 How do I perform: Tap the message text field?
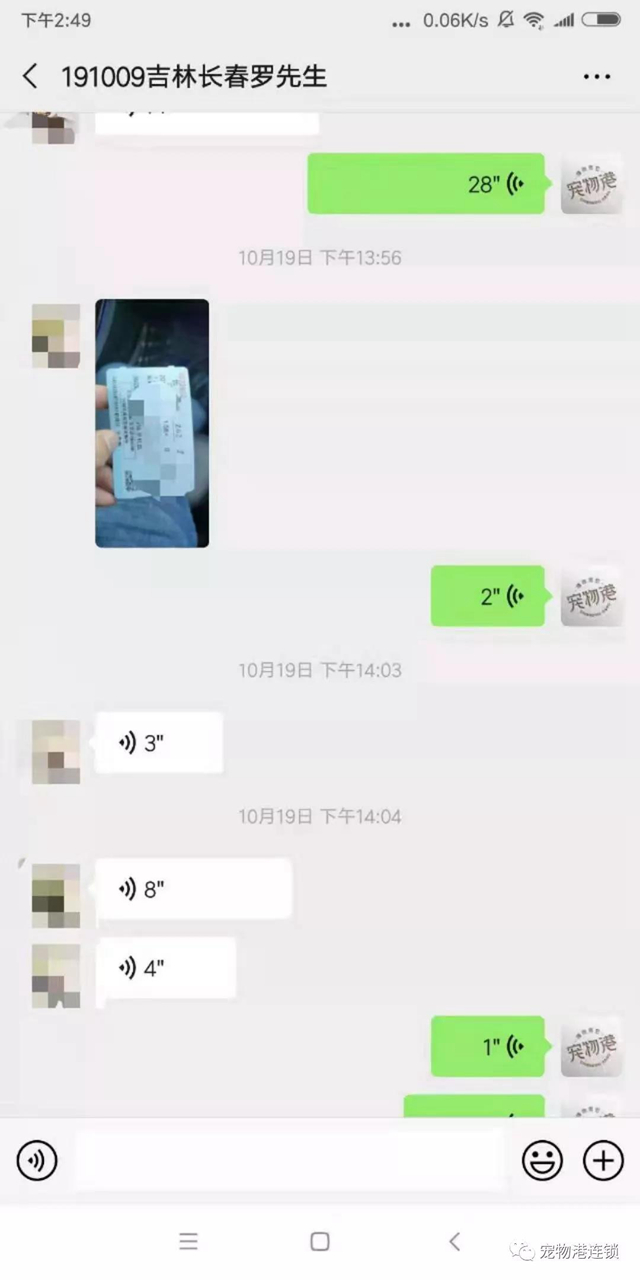(x=289, y=1161)
